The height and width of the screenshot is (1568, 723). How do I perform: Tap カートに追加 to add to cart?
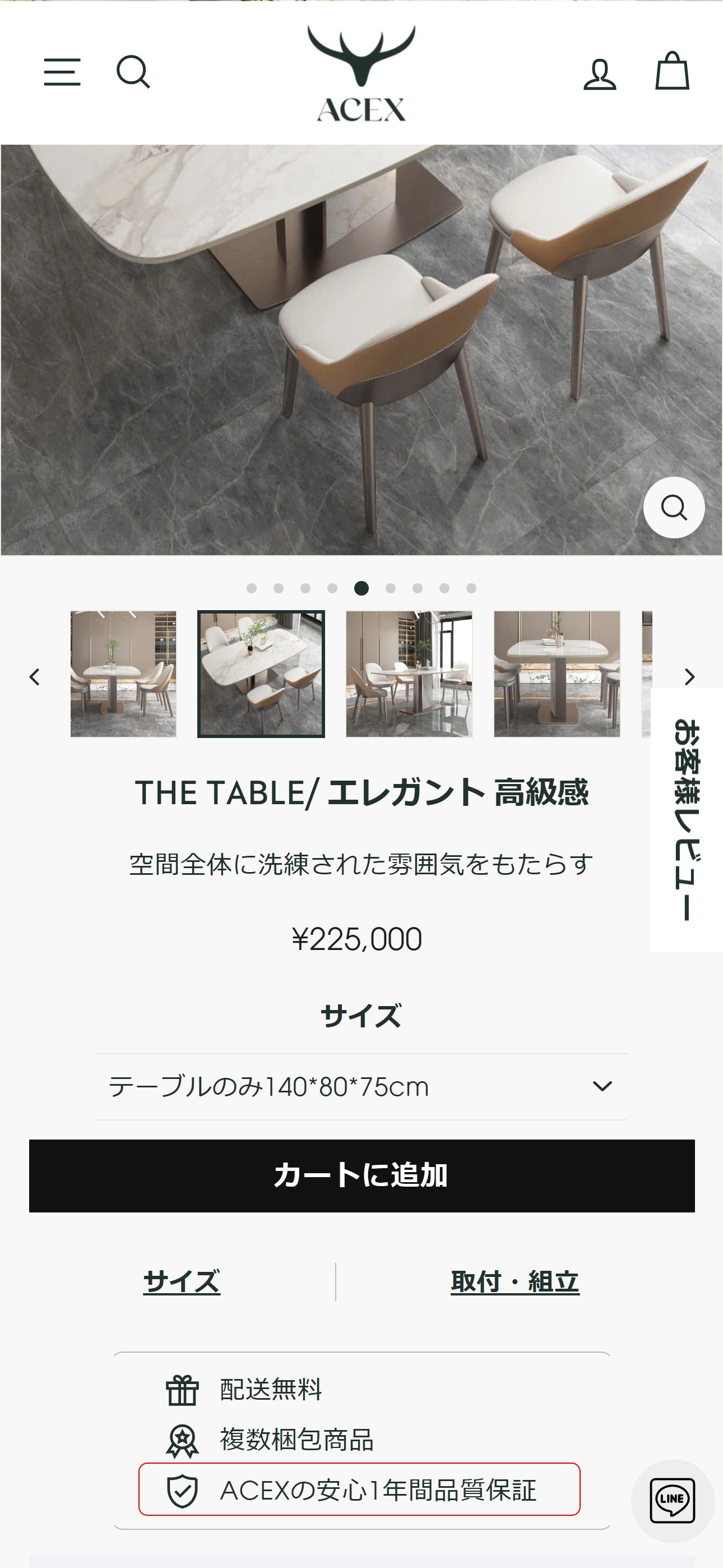click(361, 1175)
